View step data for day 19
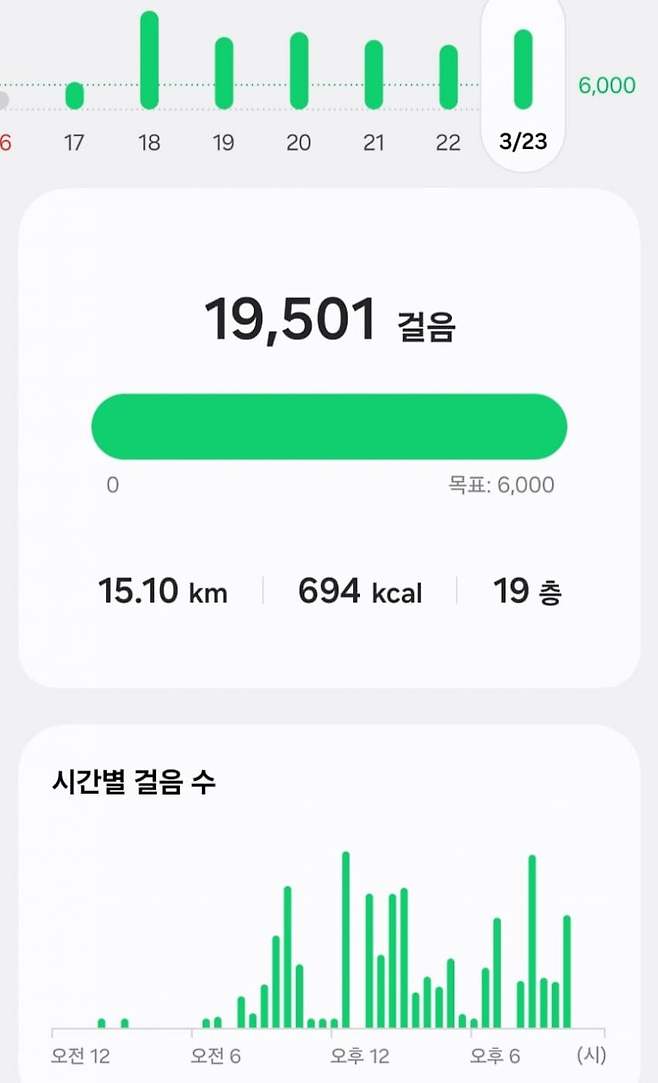Screen dimensions: 658x1083 pos(224,72)
